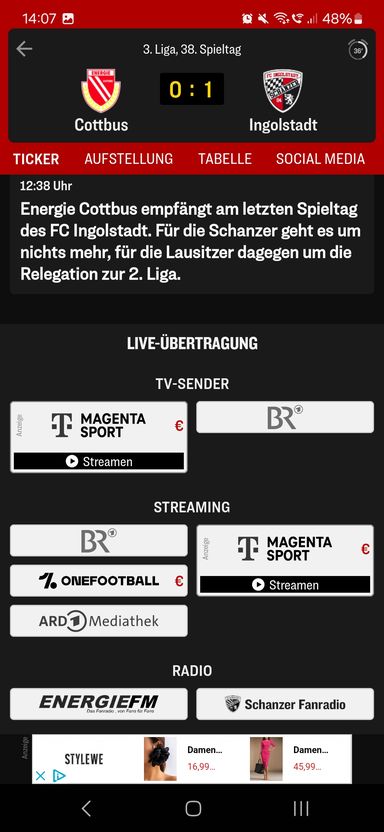Go back using the top-left arrow
384x832 pixels.
(24, 49)
